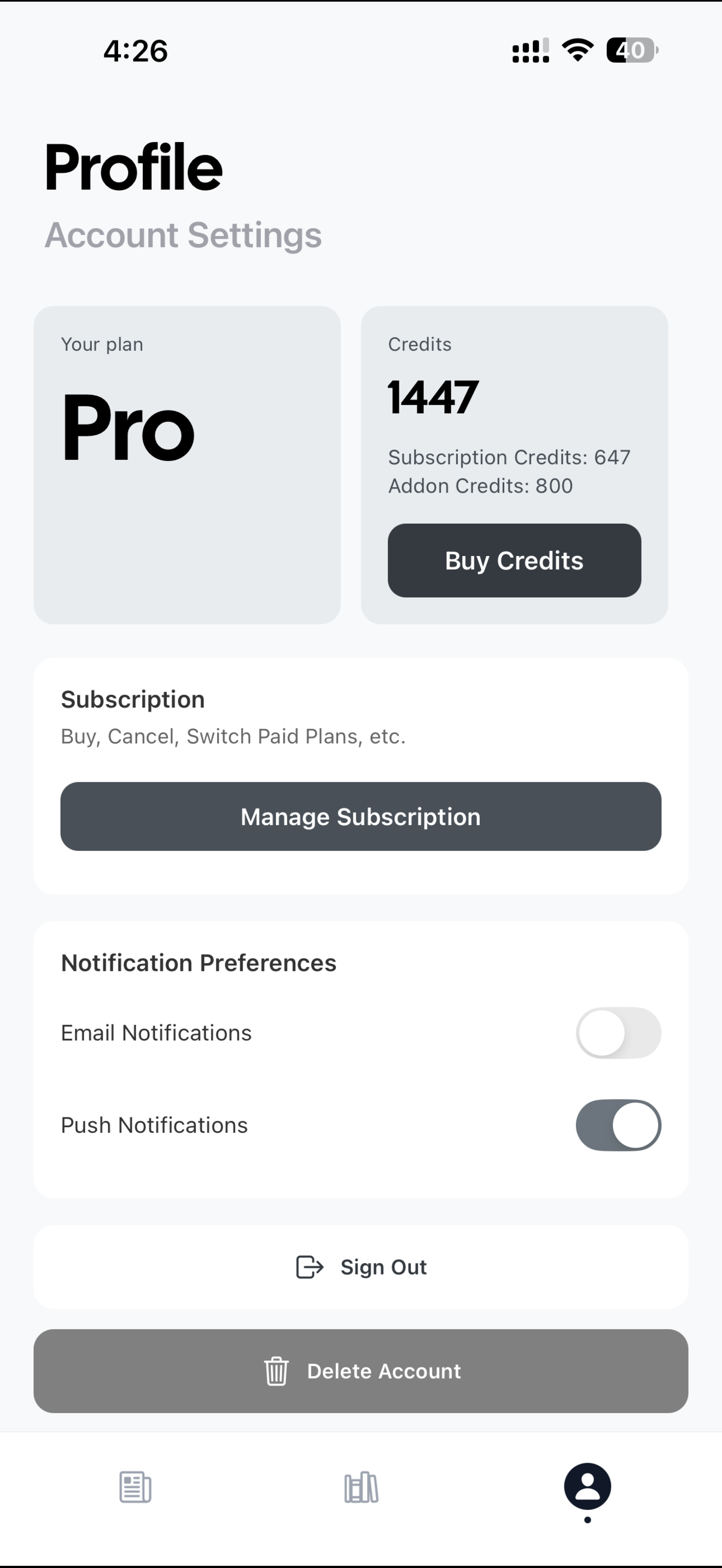Enable Email Notifications switch

click(618, 1033)
